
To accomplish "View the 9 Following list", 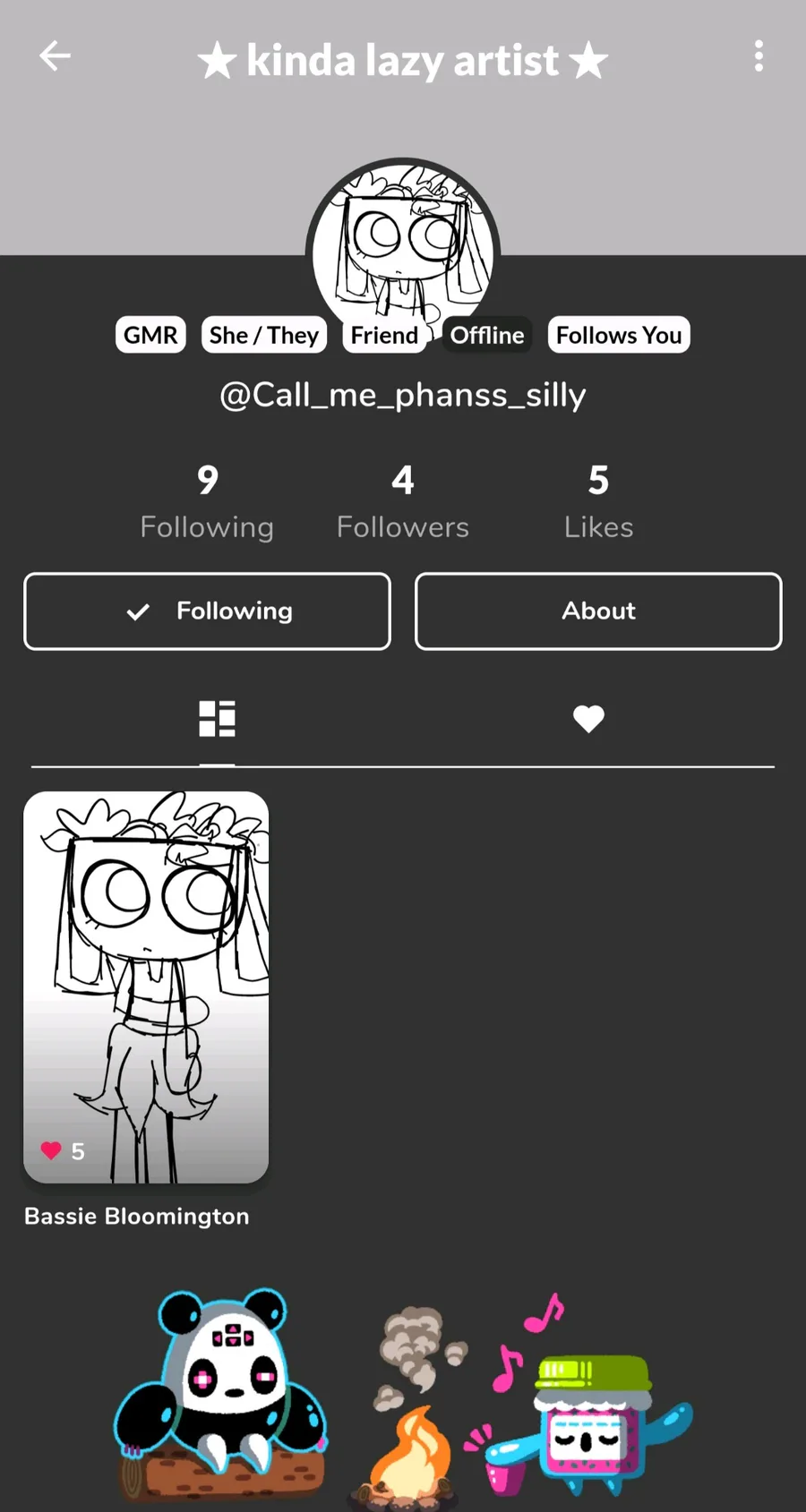I will [207, 502].
